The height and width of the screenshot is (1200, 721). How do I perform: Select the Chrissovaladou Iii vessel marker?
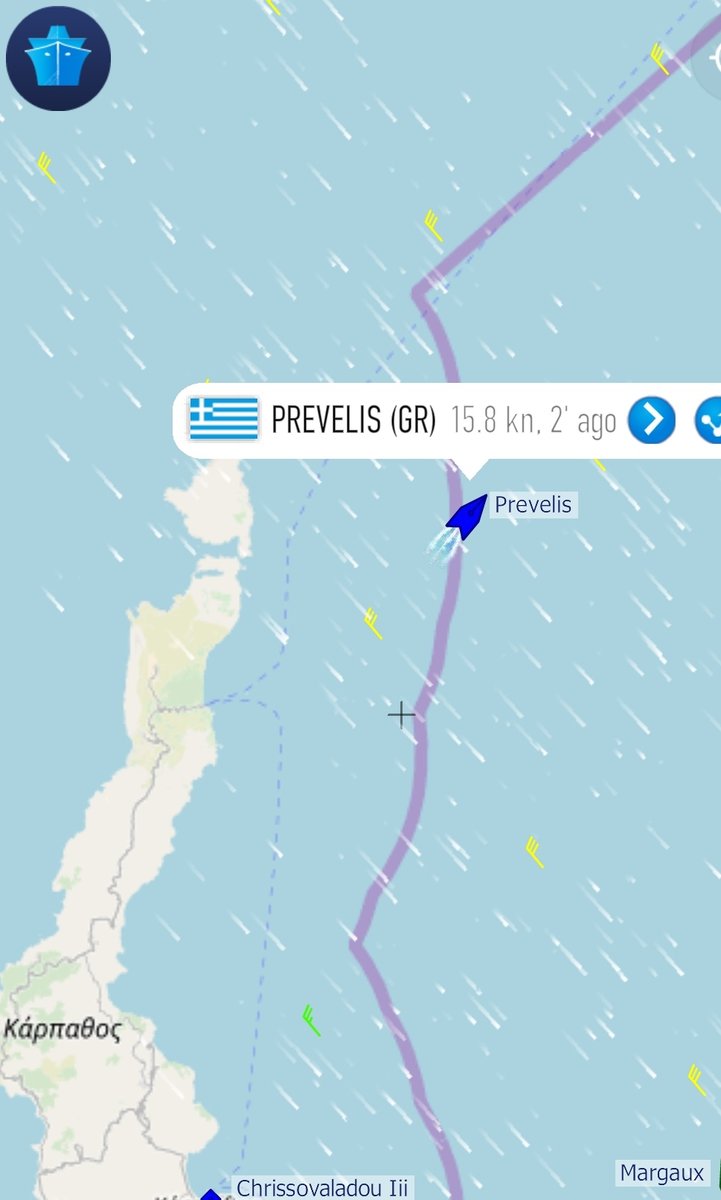pos(211,1194)
